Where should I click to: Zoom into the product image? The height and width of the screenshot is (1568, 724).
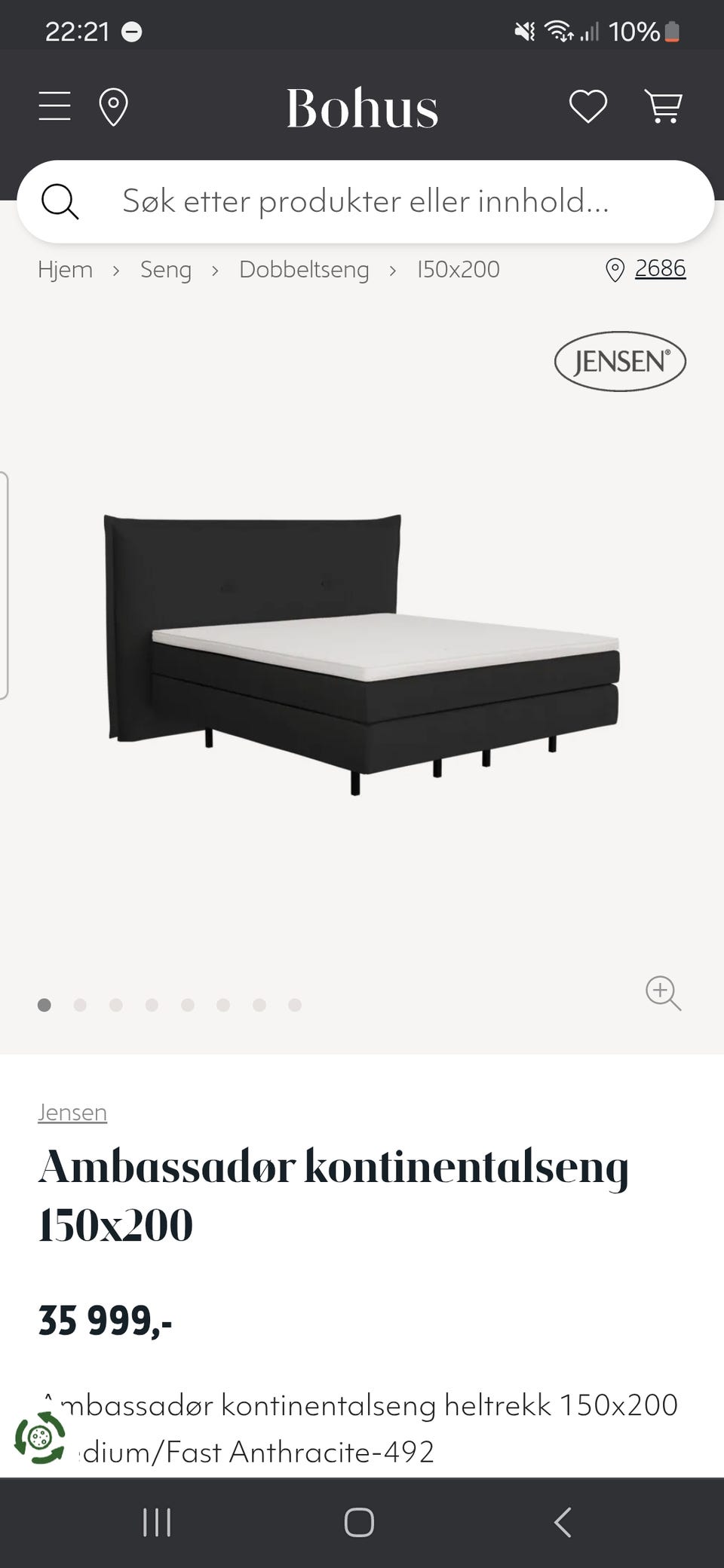pos(663,993)
